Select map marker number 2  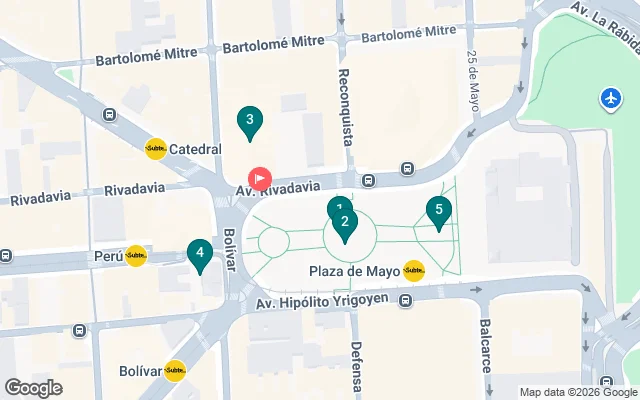pos(344,224)
